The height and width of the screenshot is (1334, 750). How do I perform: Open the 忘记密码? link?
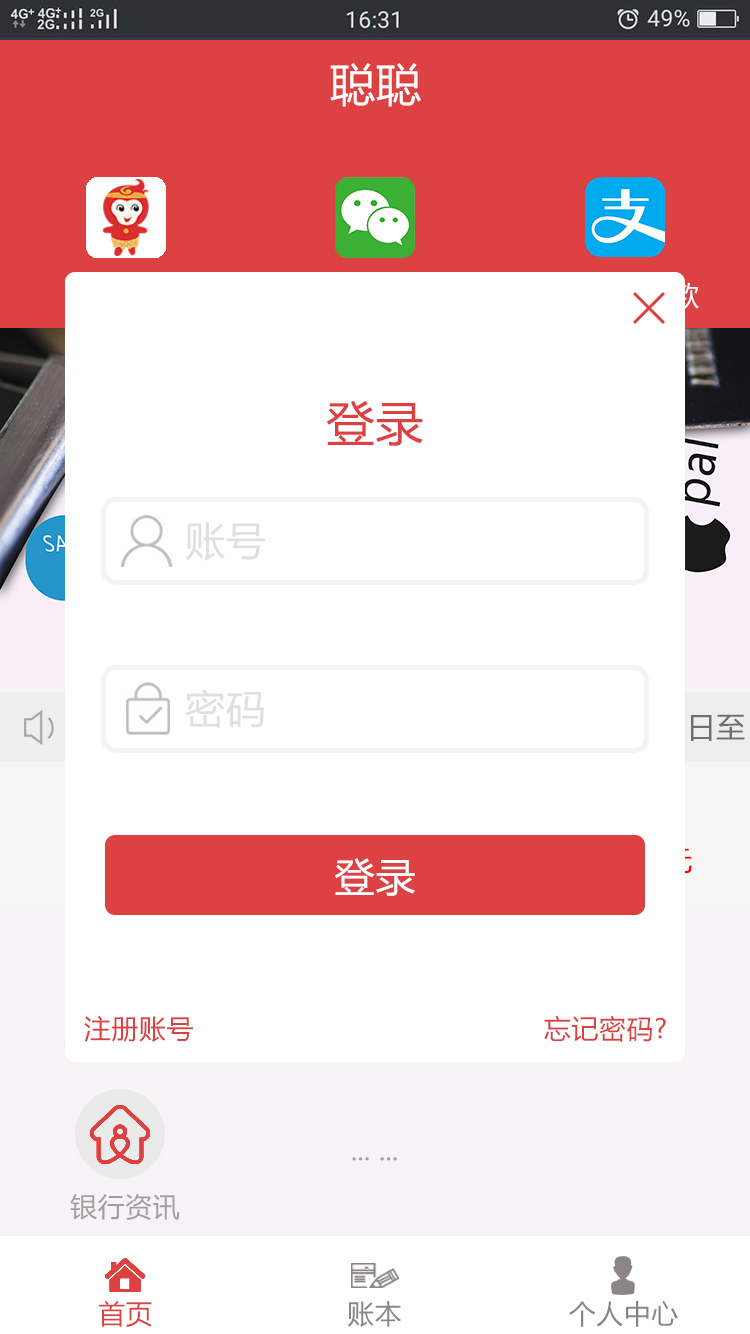605,1029
